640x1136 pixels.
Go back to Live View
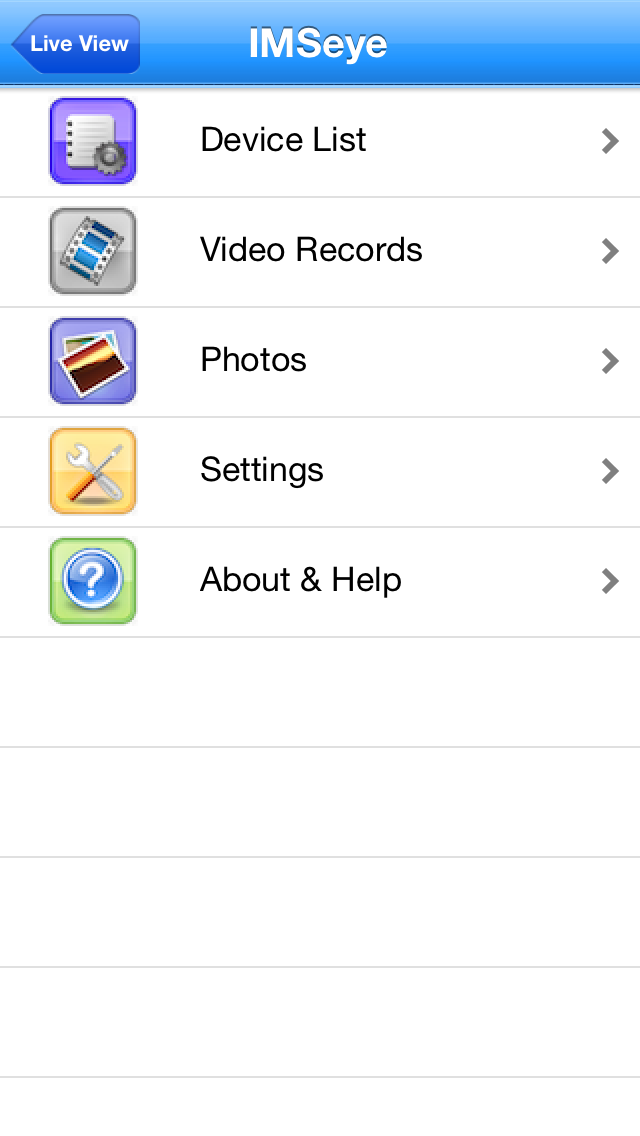coord(76,43)
